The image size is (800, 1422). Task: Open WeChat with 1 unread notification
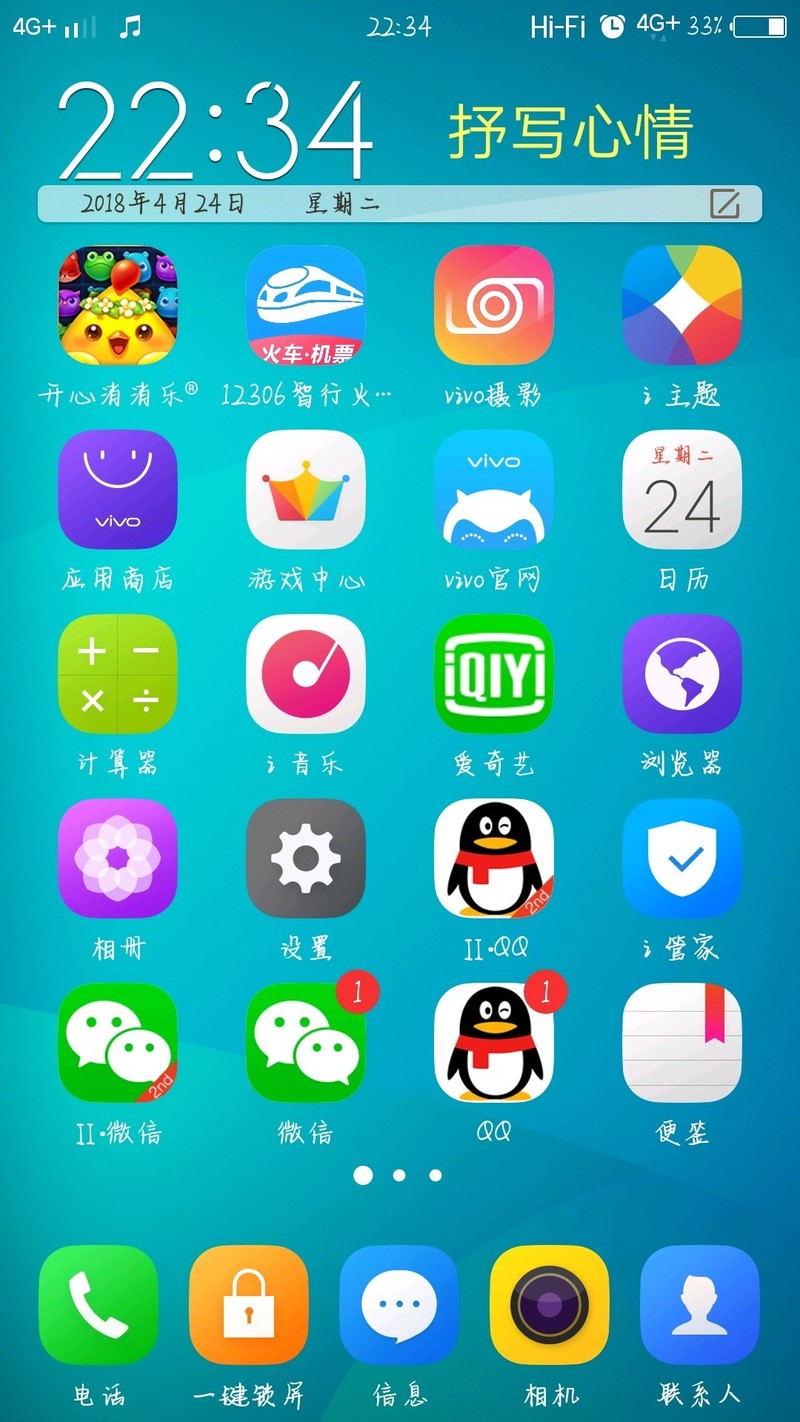click(x=305, y=1043)
